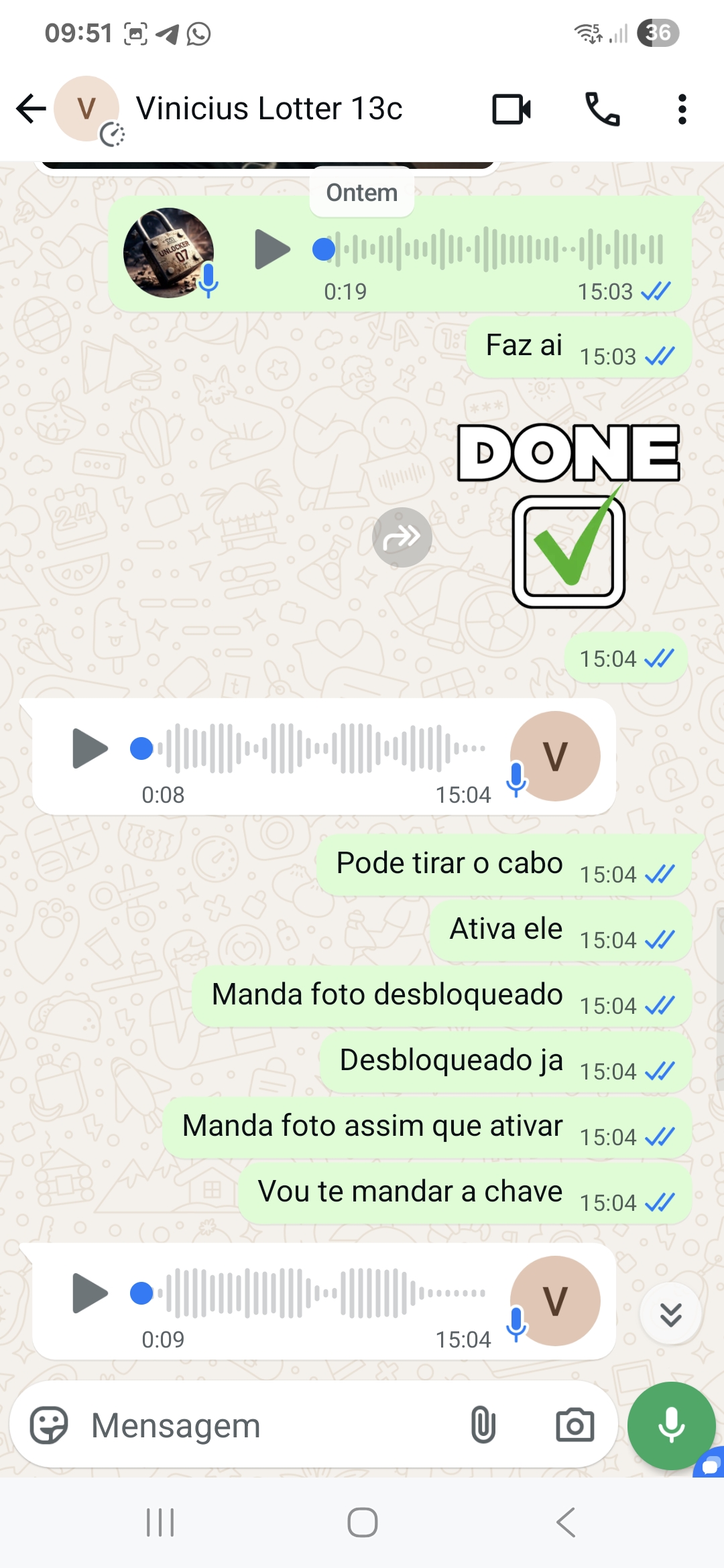Open the emoji and sticker picker
The height and width of the screenshot is (1568, 724).
(x=49, y=1425)
